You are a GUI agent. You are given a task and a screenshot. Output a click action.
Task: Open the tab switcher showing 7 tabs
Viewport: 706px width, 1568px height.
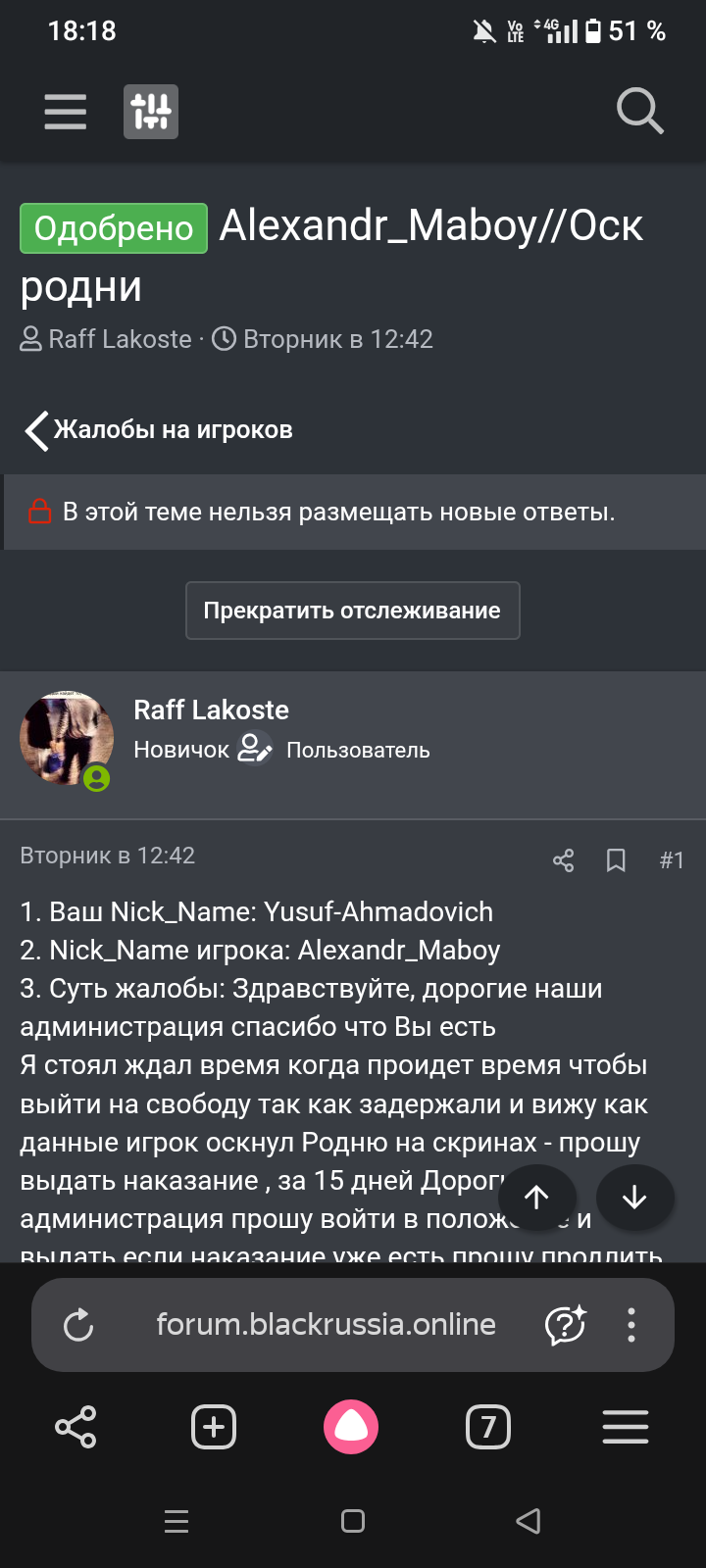[x=488, y=1427]
